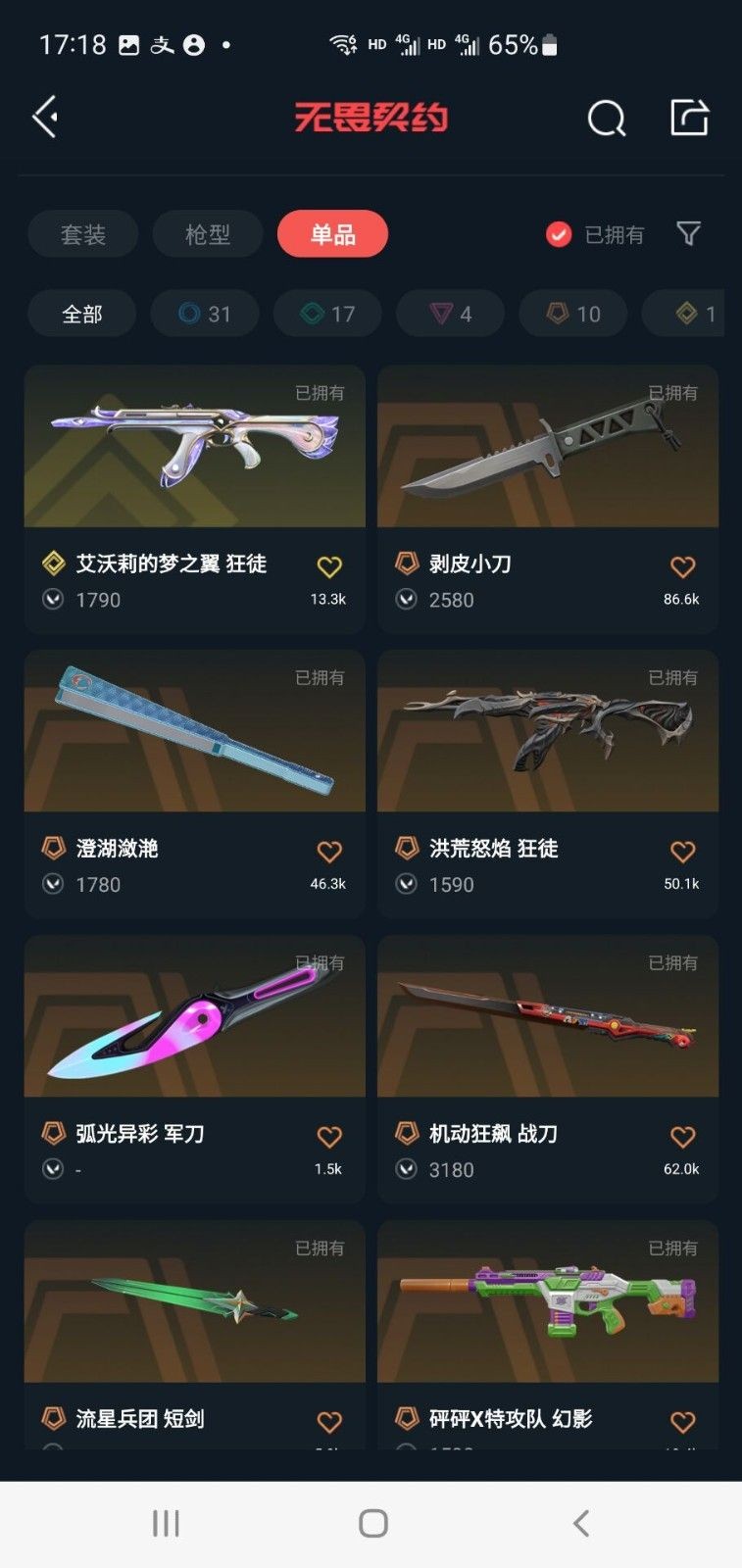This screenshot has width=742, height=1568.
Task: Filter by the tier chip showing 31
Action: pyautogui.click(x=205, y=314)
